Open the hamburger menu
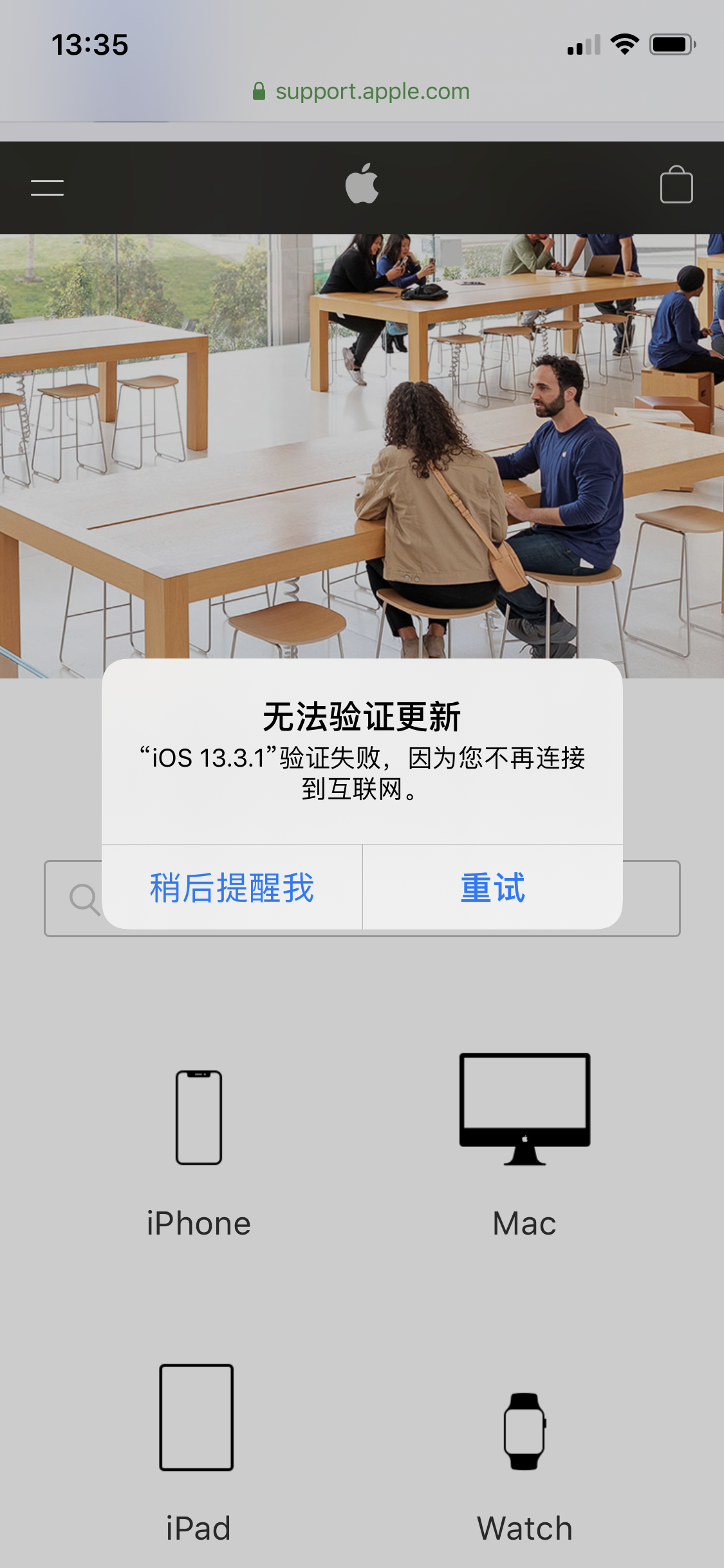Screen dimensions: 724x1568 click(x=47, y=187)
